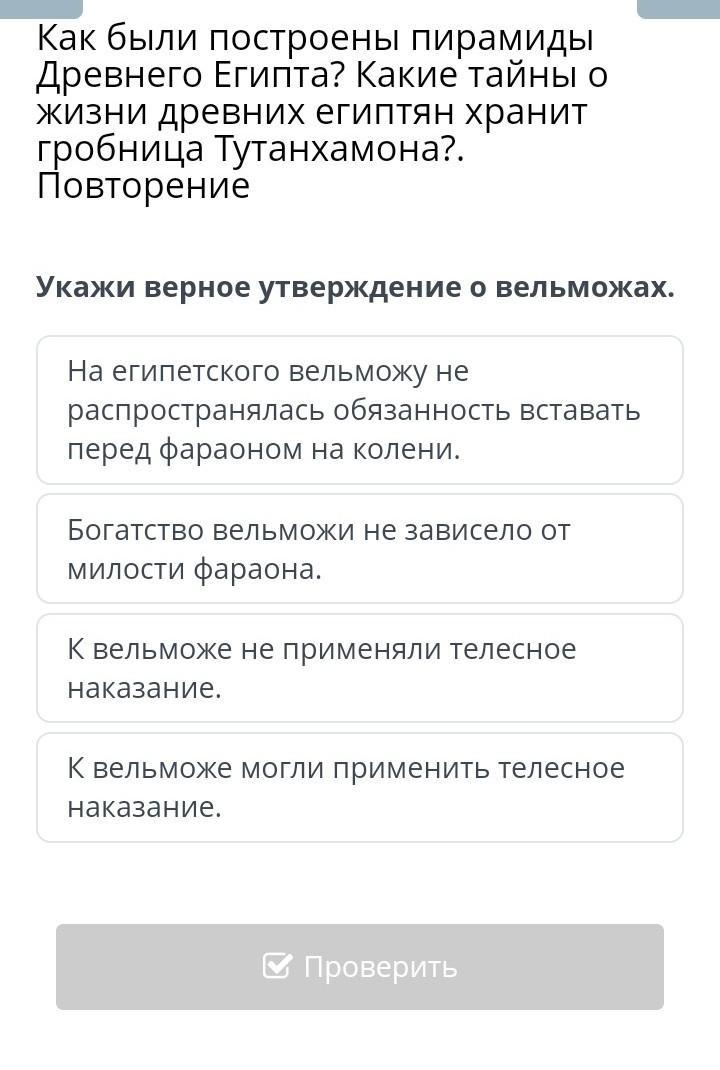Select 'К вельможе могли применить телесное наказание'
The width and height of the screenshot is (720, 1070).
360,787
